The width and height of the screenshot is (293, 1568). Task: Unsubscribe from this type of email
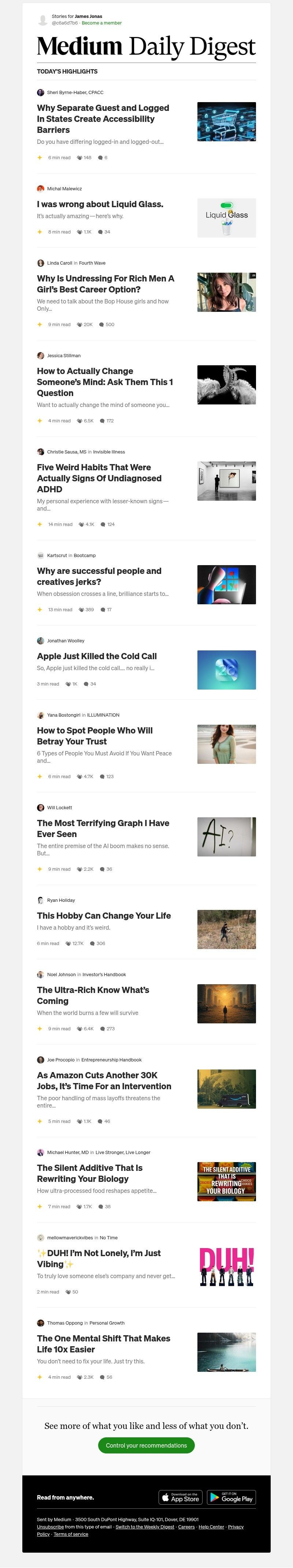[x=50, y=1527]
